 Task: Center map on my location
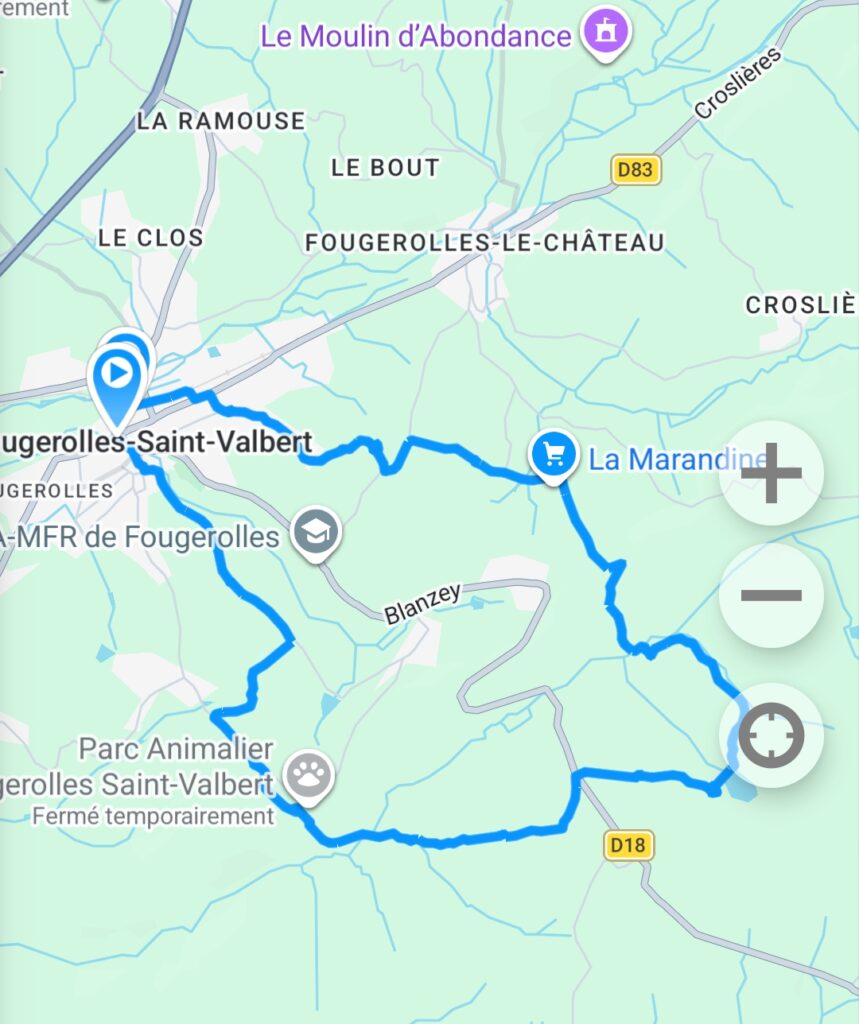click(771, 736)
